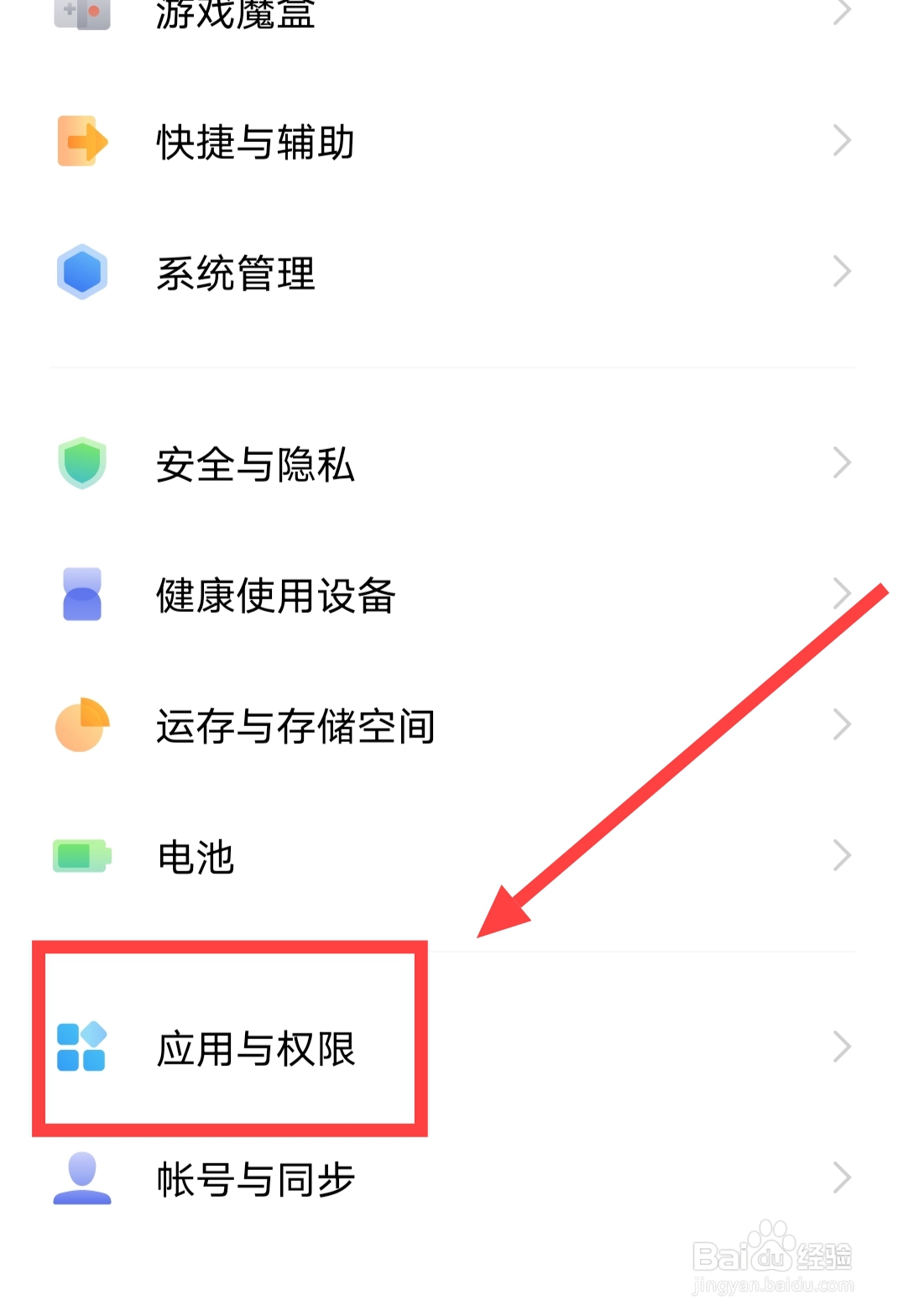
Task: Select the green battery 电池 icon
Action: click(80, 854)
